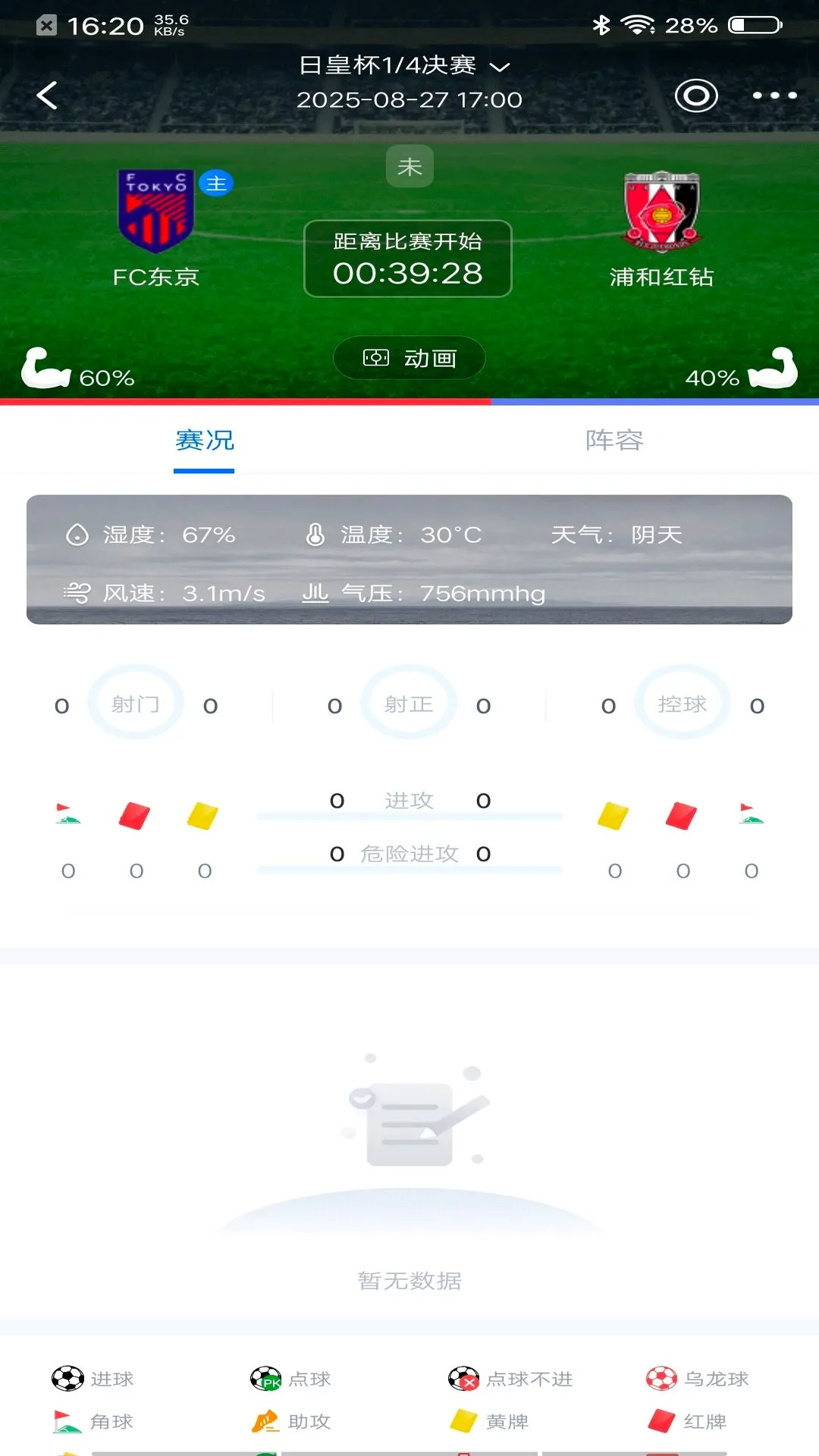Screen dimensions: 819x1456
Task: Tap the 浦和红钻 team name
Action: (662, 276)
